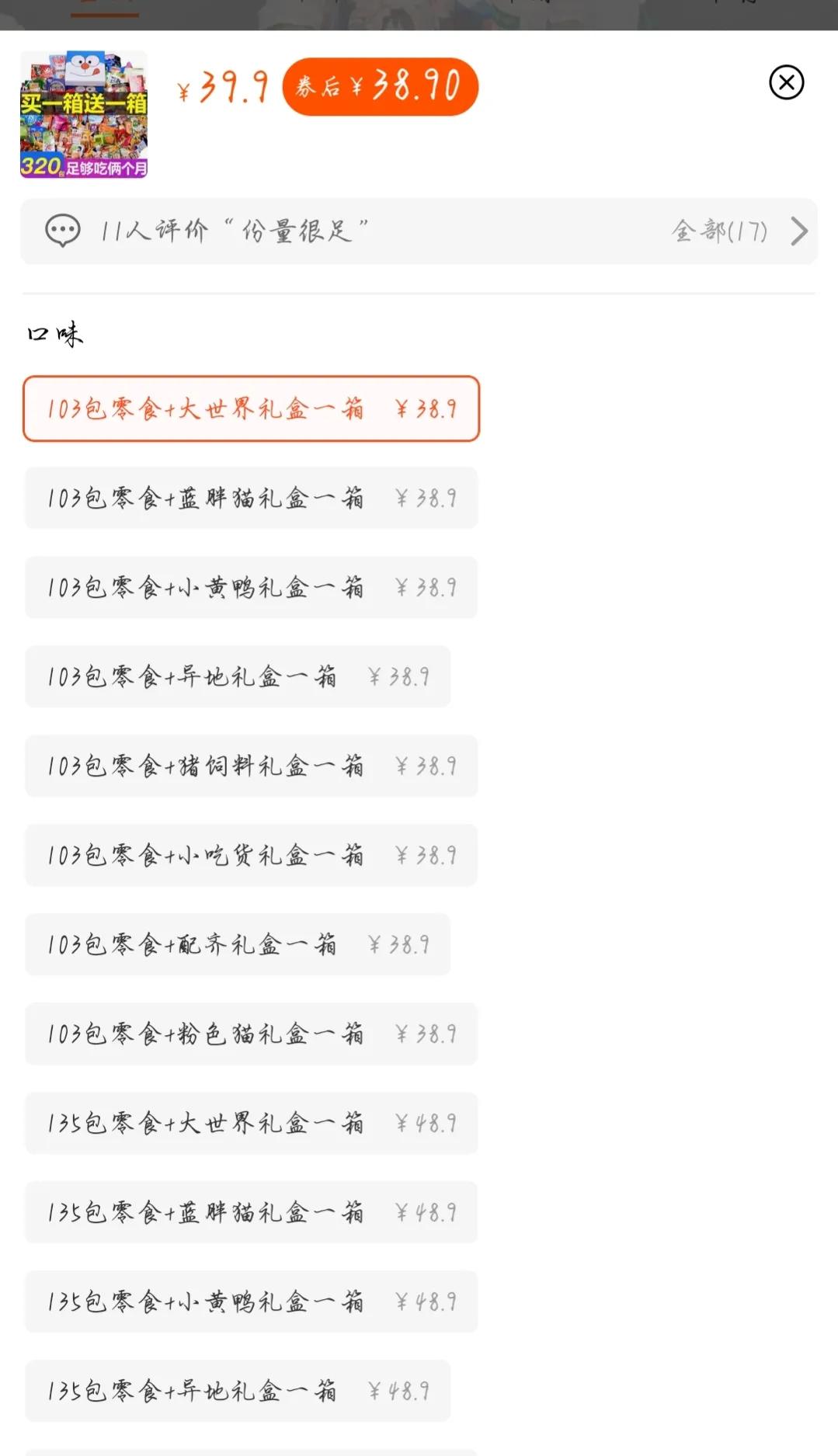Choose 135包零食+蓝胖猫礼盒一箱 option
Image resolution: width=838 pixels, height=1456 pixels.
(x=250, y=1213)
